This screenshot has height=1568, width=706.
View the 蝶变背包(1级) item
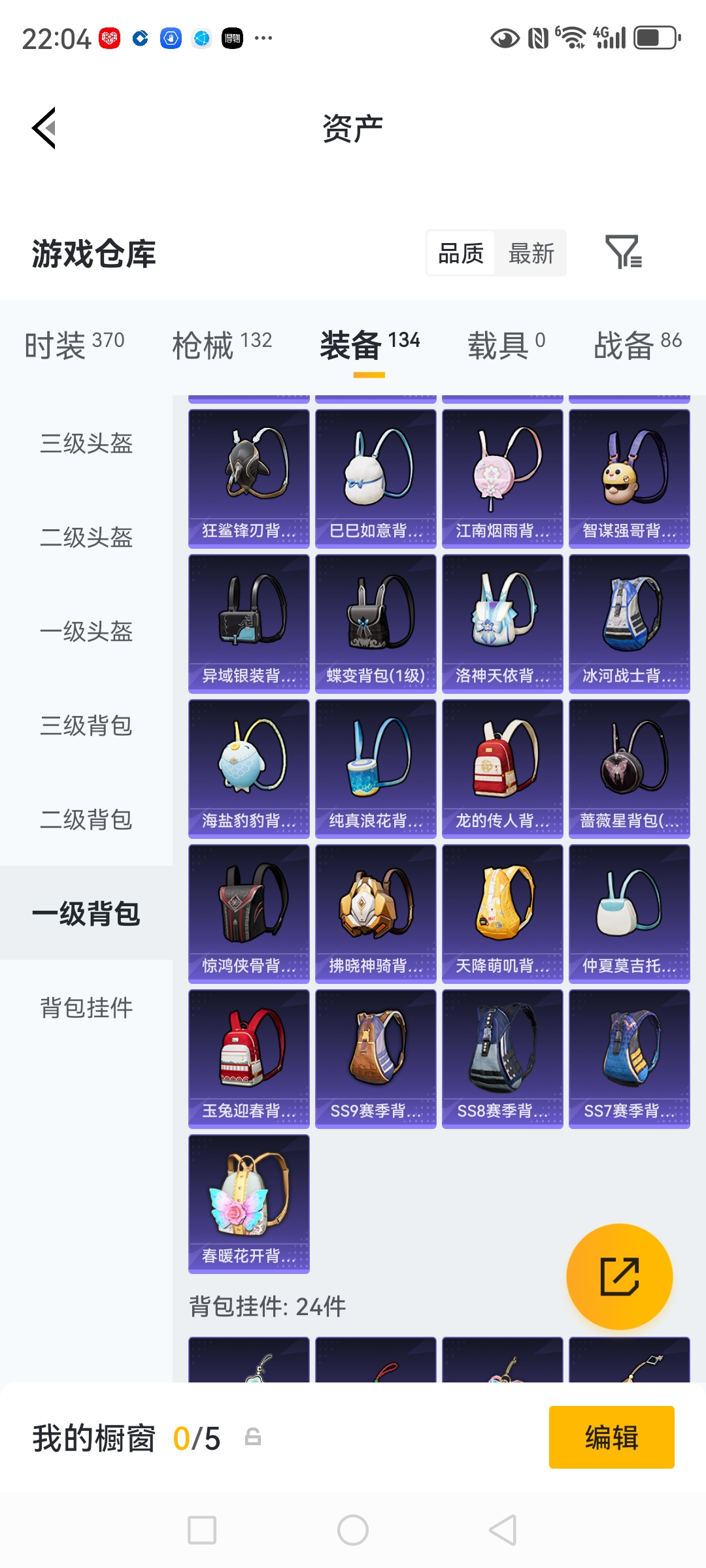coord(376,623)
